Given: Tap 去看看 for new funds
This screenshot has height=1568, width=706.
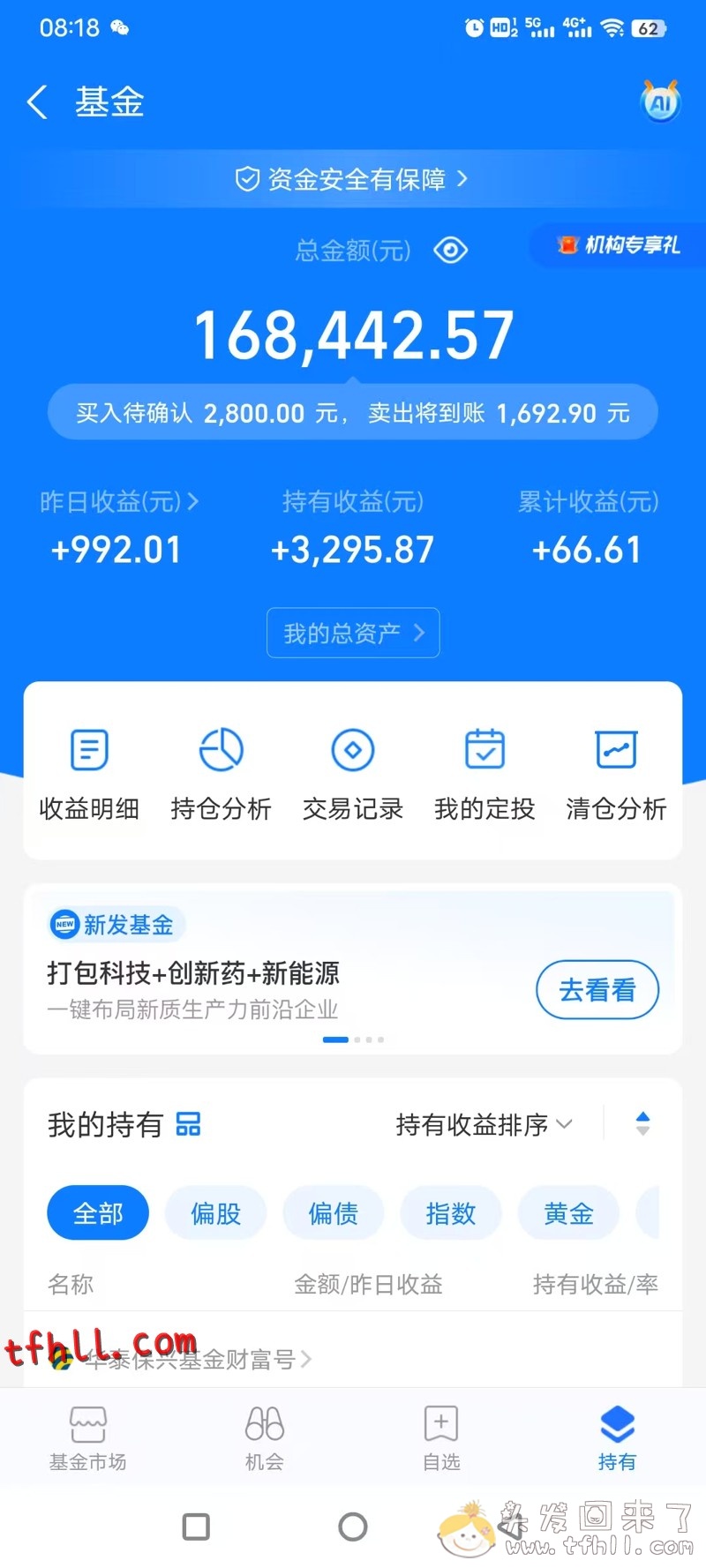Looking at the screenshot, I should click(x=597, y=990).
